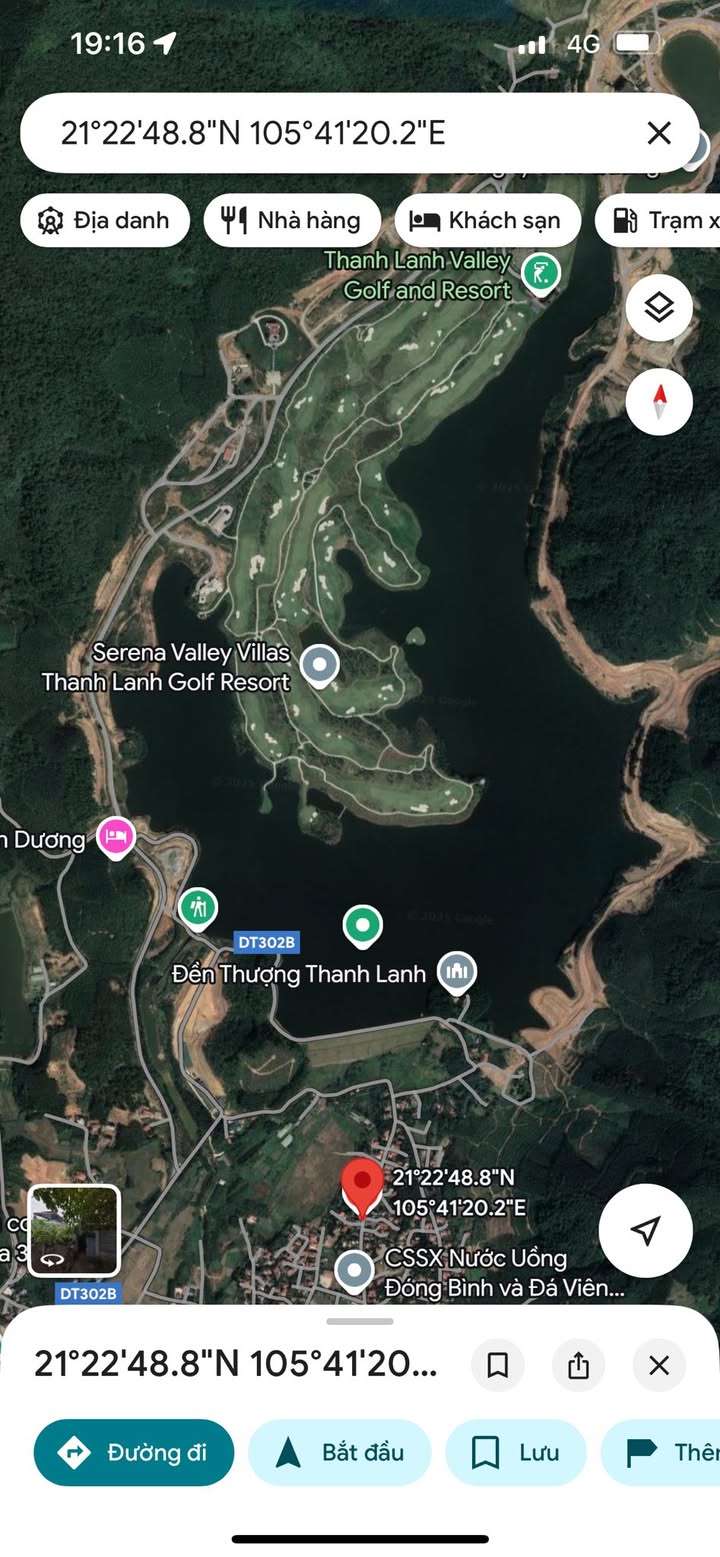This screenshot has height=1557, width=720.
Task: Open Thanh Lanh Valley Golf and Resort marker
Action: (541, 274)
